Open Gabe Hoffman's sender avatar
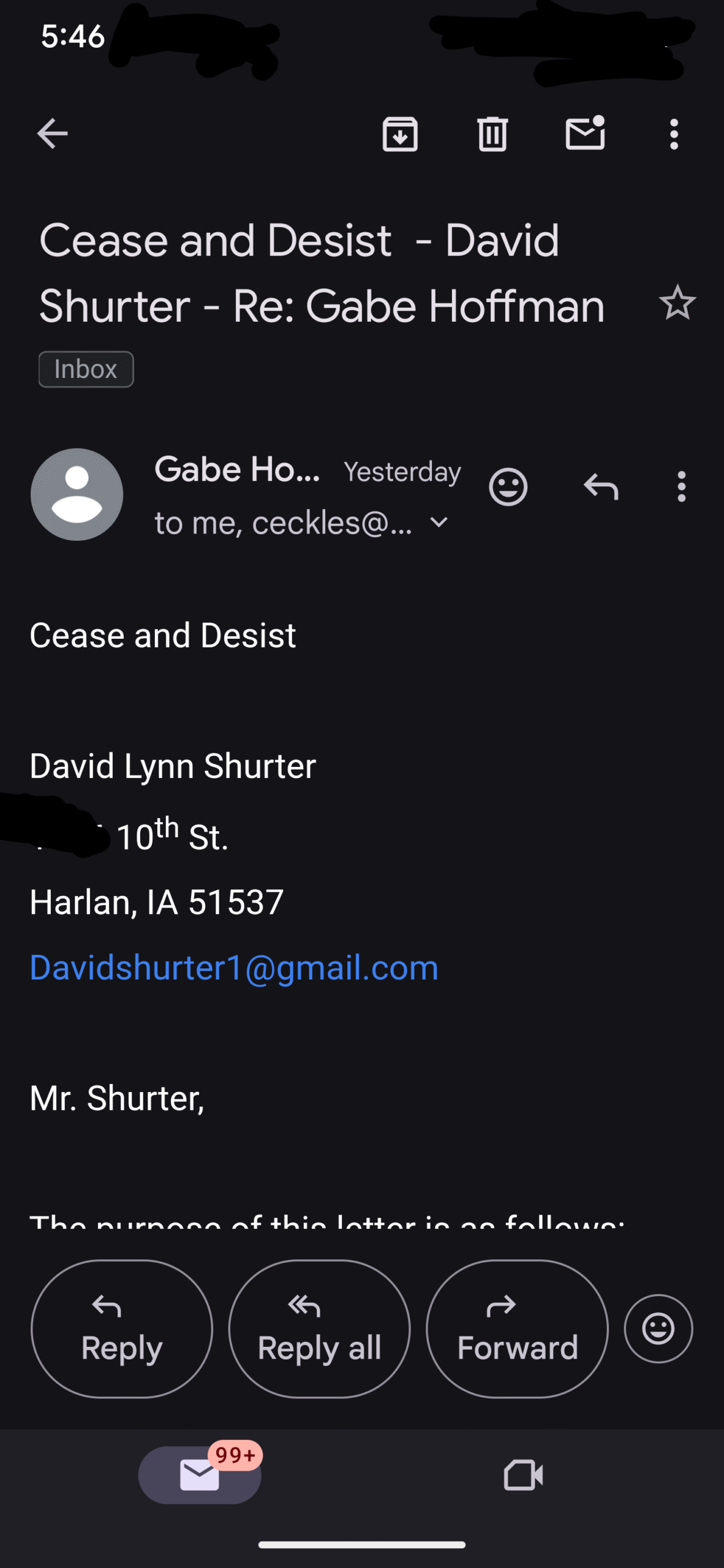Screen dimensions: 724x1568 pyautogui.click(x=77, y=494)
